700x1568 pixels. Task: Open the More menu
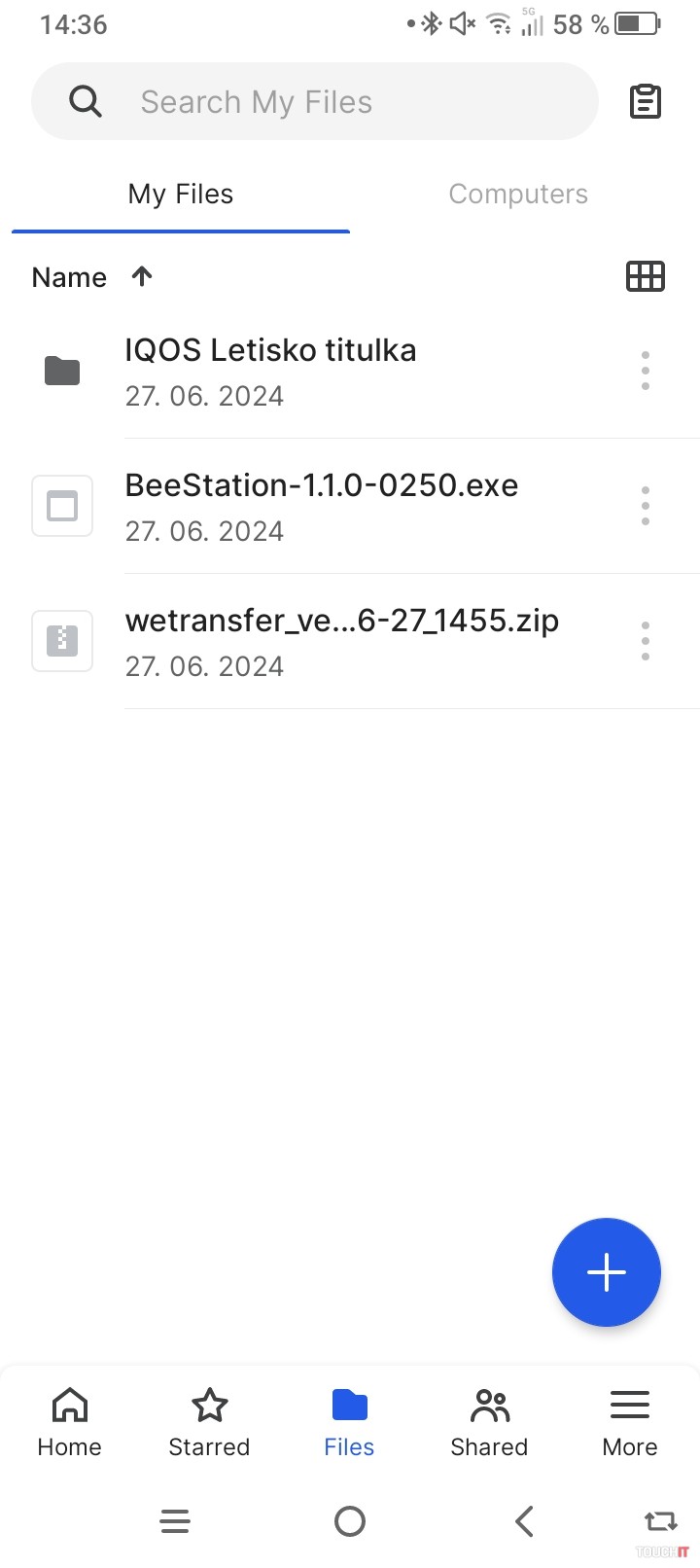630,1422
